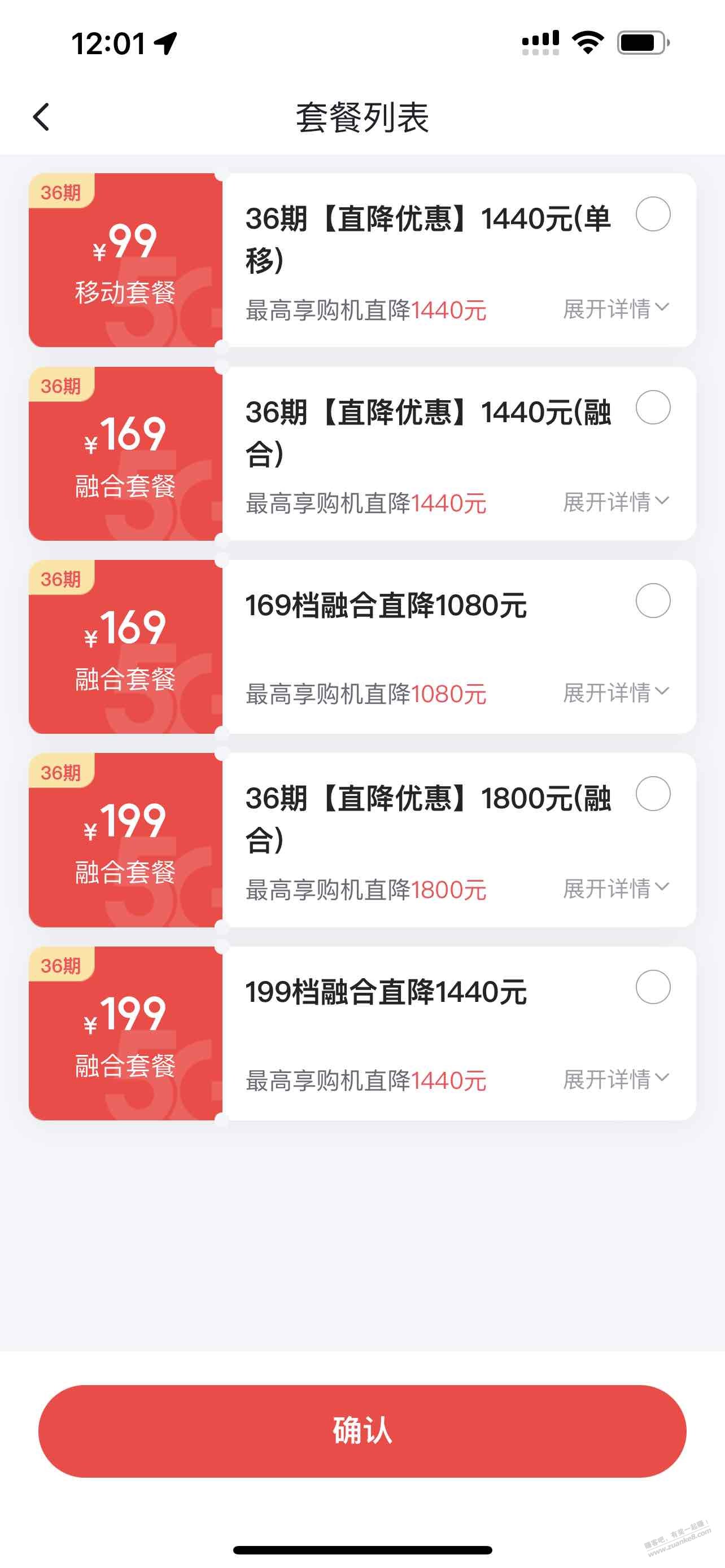Choose the 169档融合直降1080元 radio button
This screenshot has width=725, height=1568.
(x=653, y=601)
